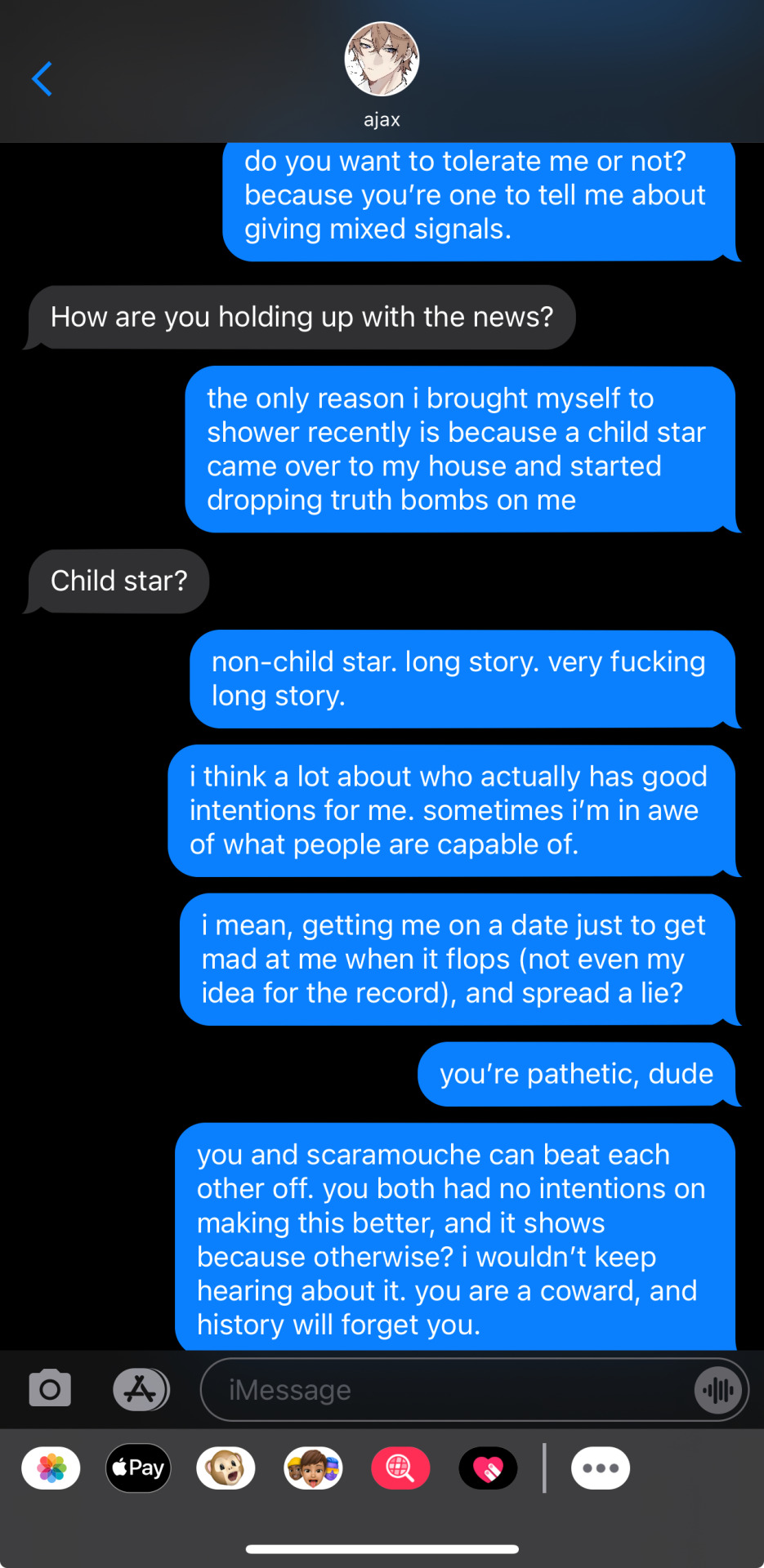Viewport: 764px width, 1568px height.
Task: Go back to the conversations list
Action: pos(42,79)
